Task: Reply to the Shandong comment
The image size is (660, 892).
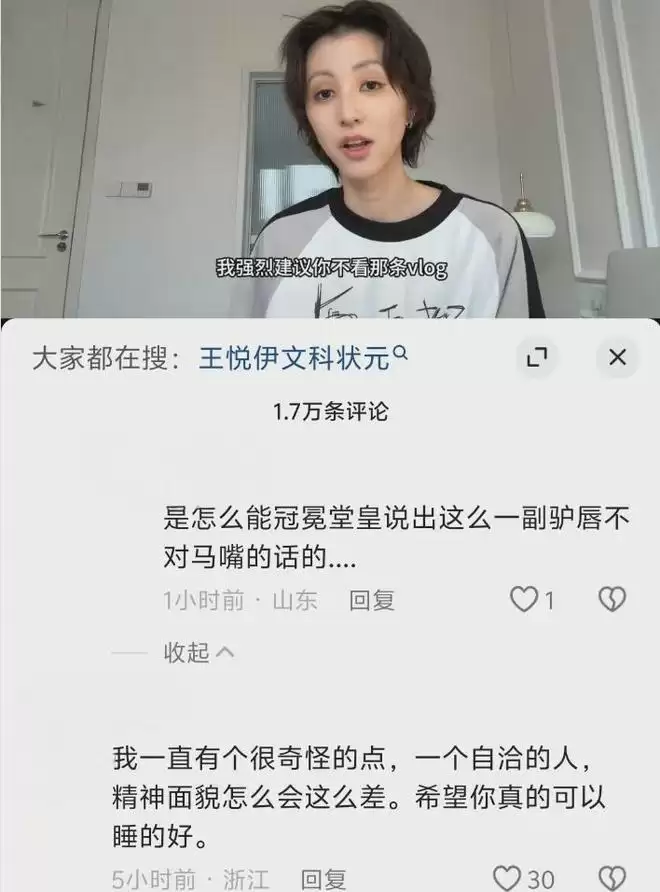Action: click(371, 600)
